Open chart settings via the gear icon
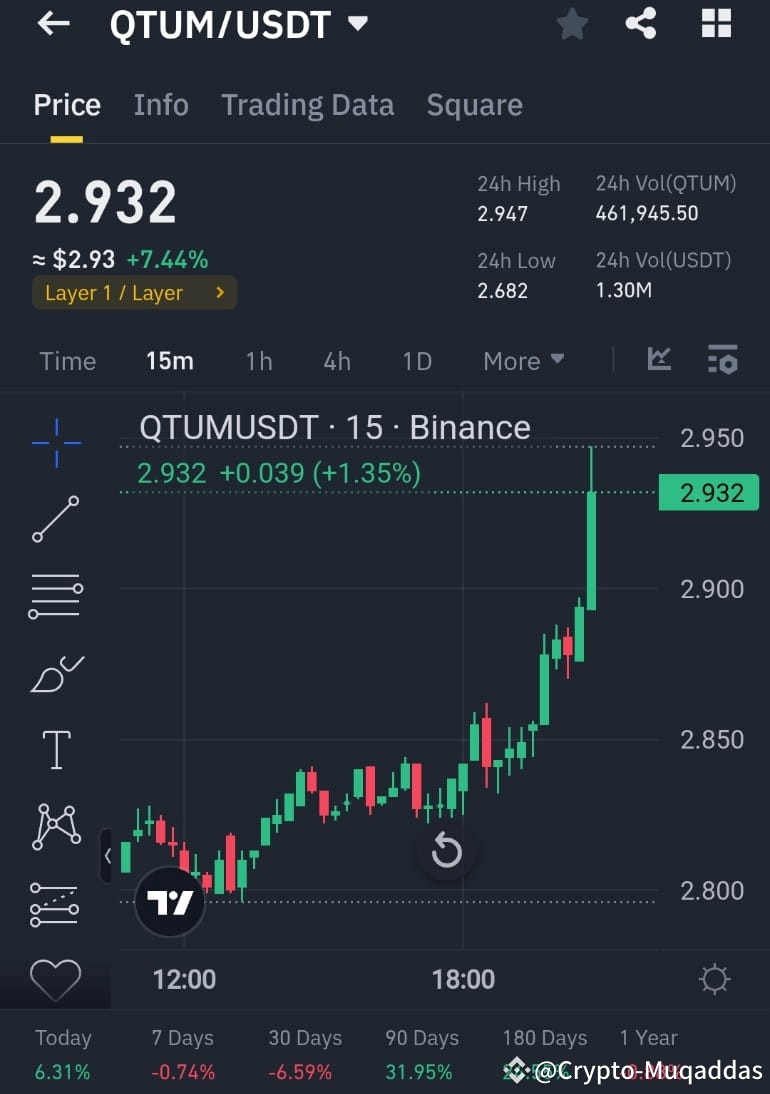Viewport: 770px width, 1094px height. (714, 981)
